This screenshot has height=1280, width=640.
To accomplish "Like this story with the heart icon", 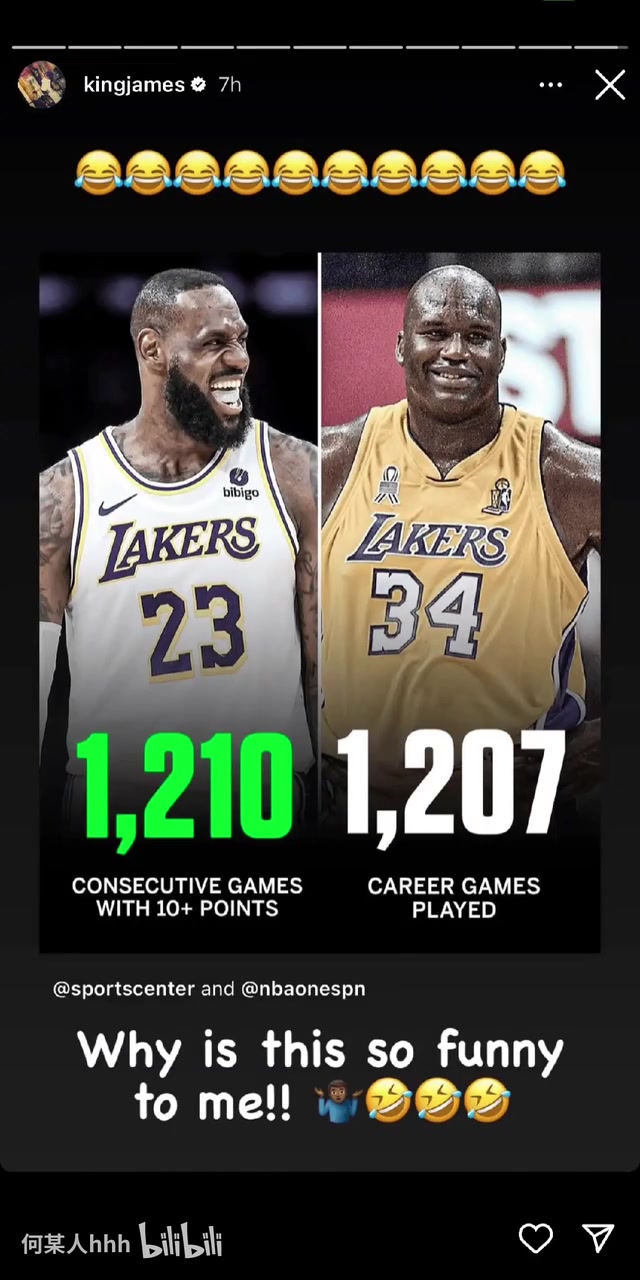I will (536, 1239).
